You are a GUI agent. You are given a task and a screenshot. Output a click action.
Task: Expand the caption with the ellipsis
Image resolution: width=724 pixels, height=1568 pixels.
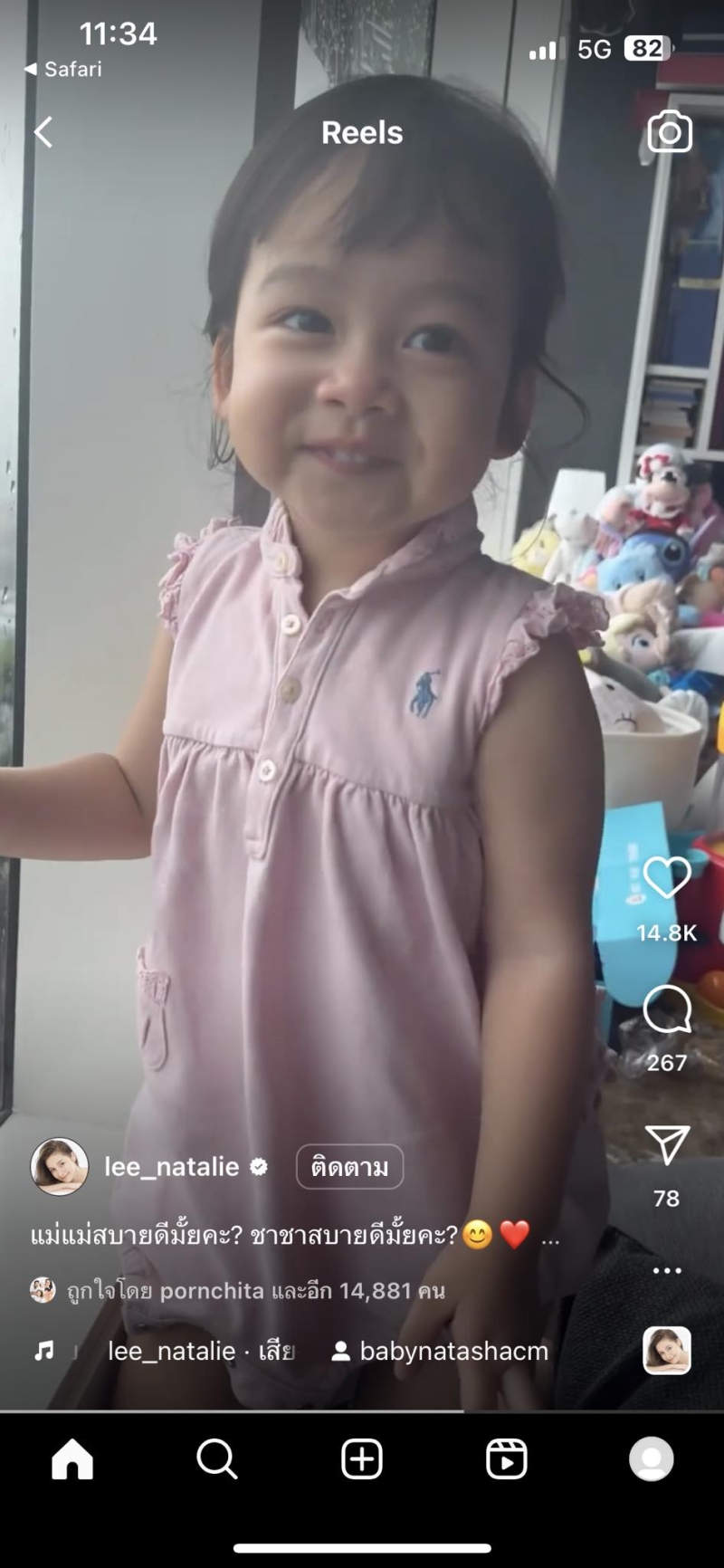(x=550, y=1237)
